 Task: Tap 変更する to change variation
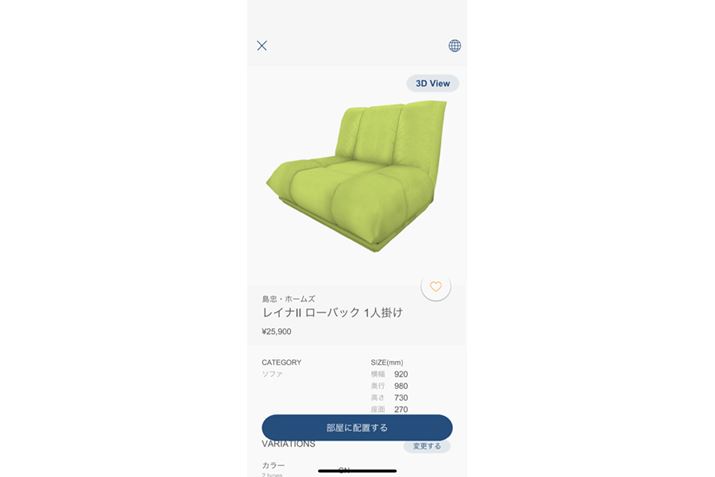click(427, 447)
